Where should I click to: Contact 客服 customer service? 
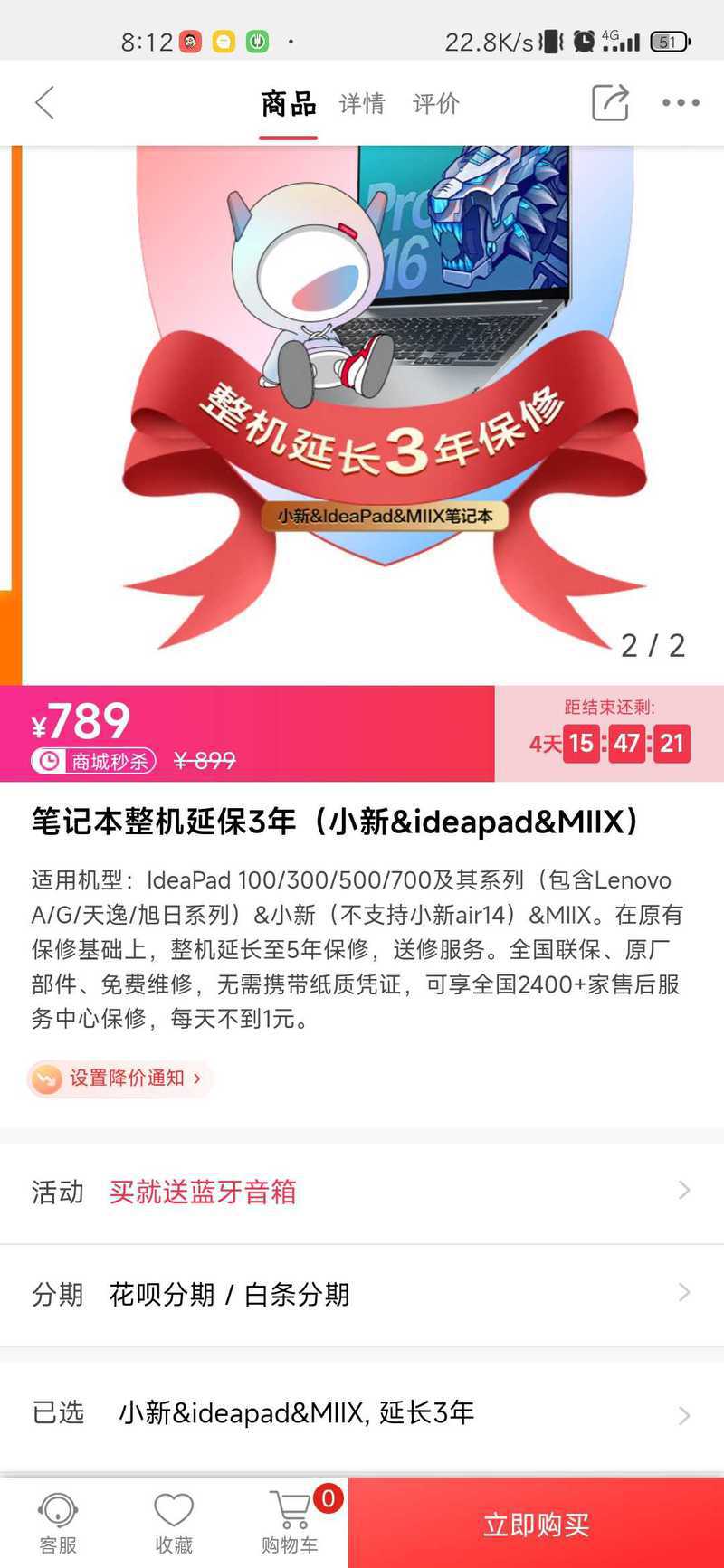tap(58, 1524)
